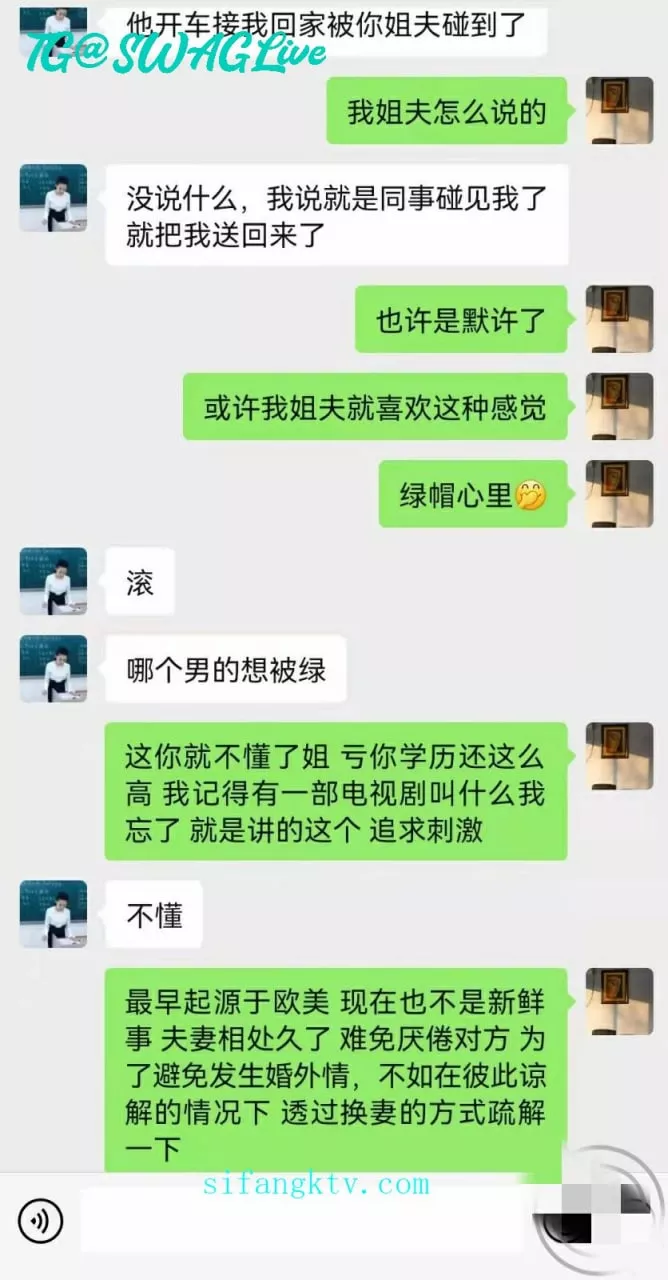Focus the message text input box

(x=305, y=1220)
